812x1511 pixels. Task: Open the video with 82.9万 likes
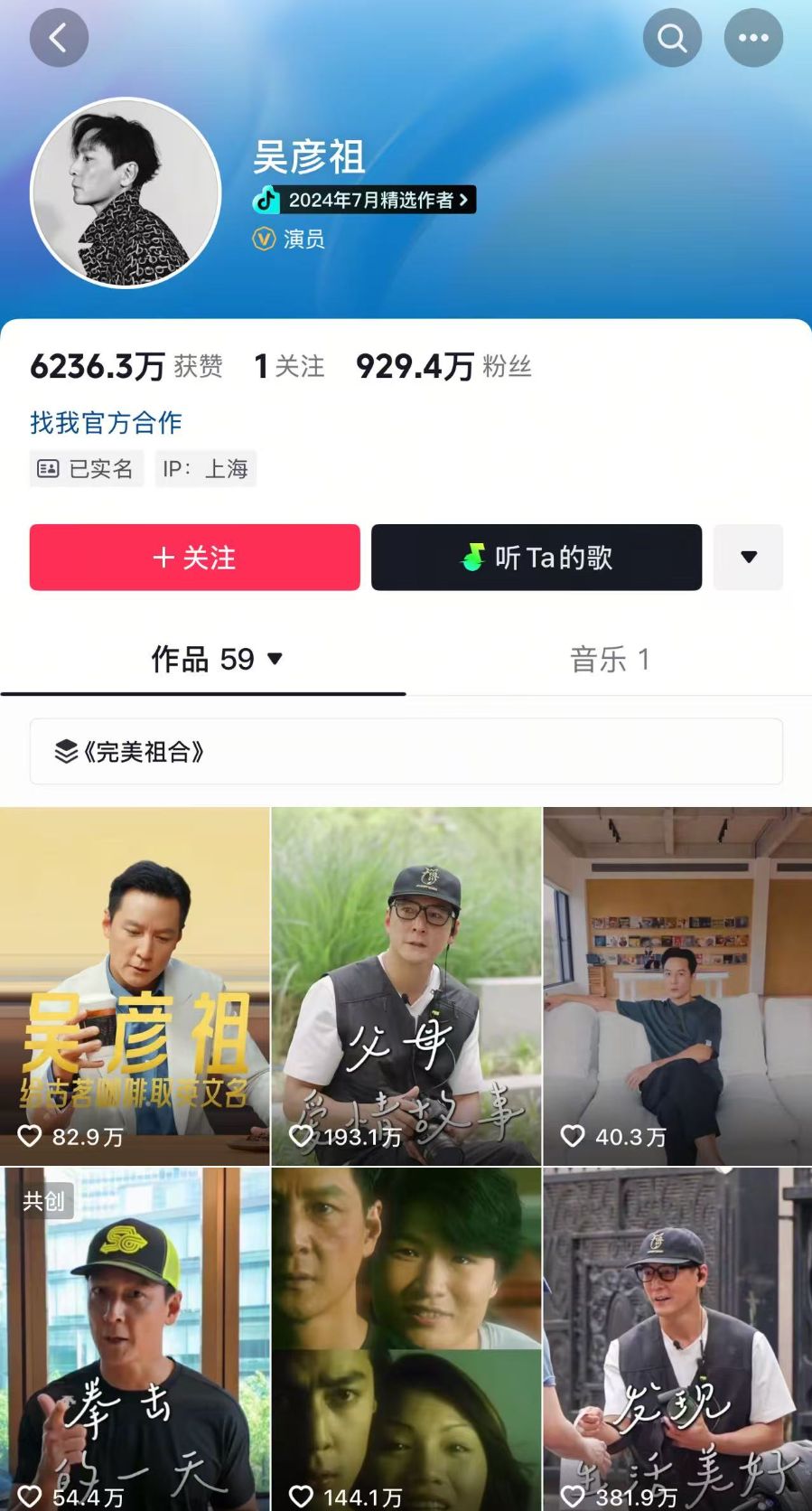tap(135, 985)
